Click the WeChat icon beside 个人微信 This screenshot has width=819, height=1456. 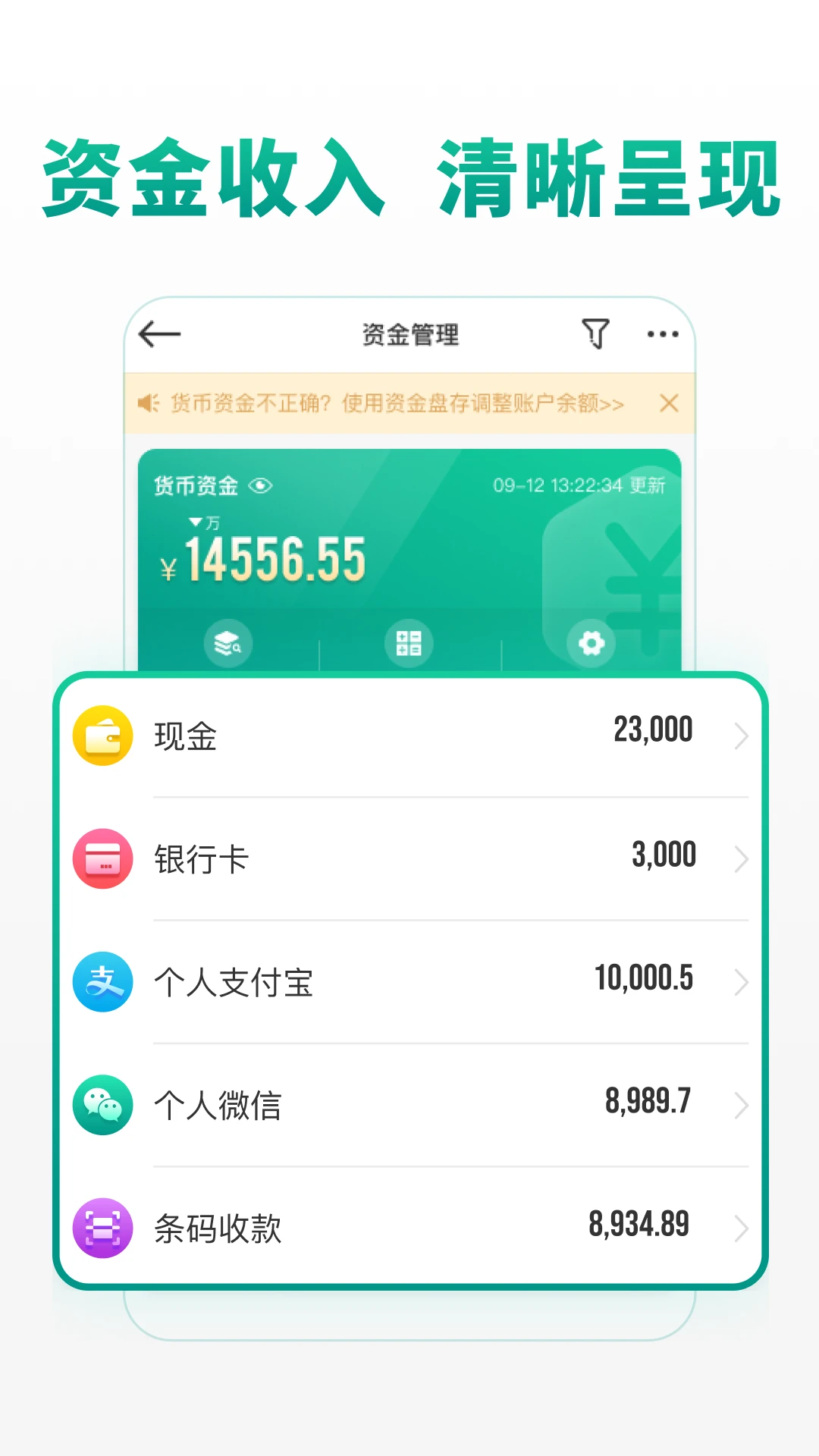click(102, 1105)
